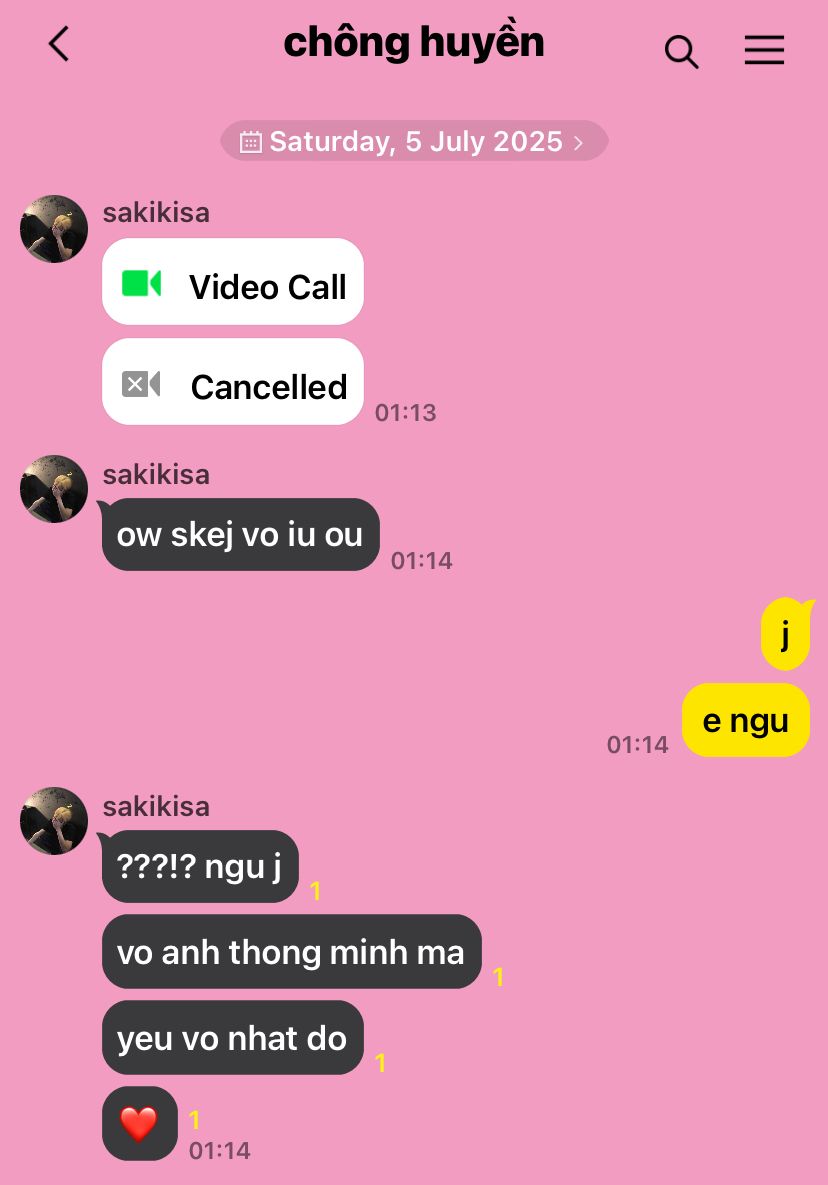The image size is (828, 1185).
Task: Tap the Cancelled call bubble
Action: [x=233, y=382]
